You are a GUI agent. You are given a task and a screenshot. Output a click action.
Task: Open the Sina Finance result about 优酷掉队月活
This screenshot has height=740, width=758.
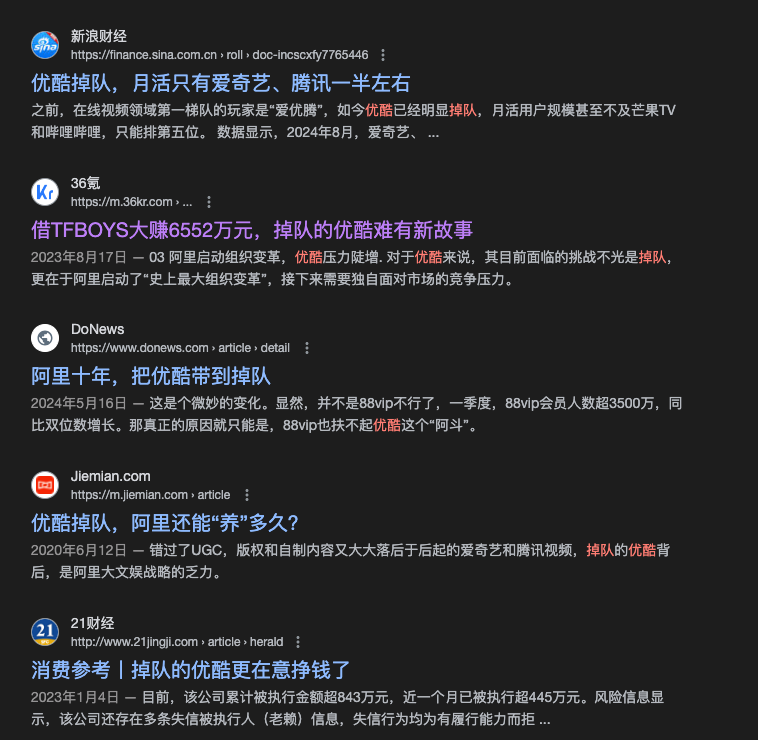coord(220,83)
